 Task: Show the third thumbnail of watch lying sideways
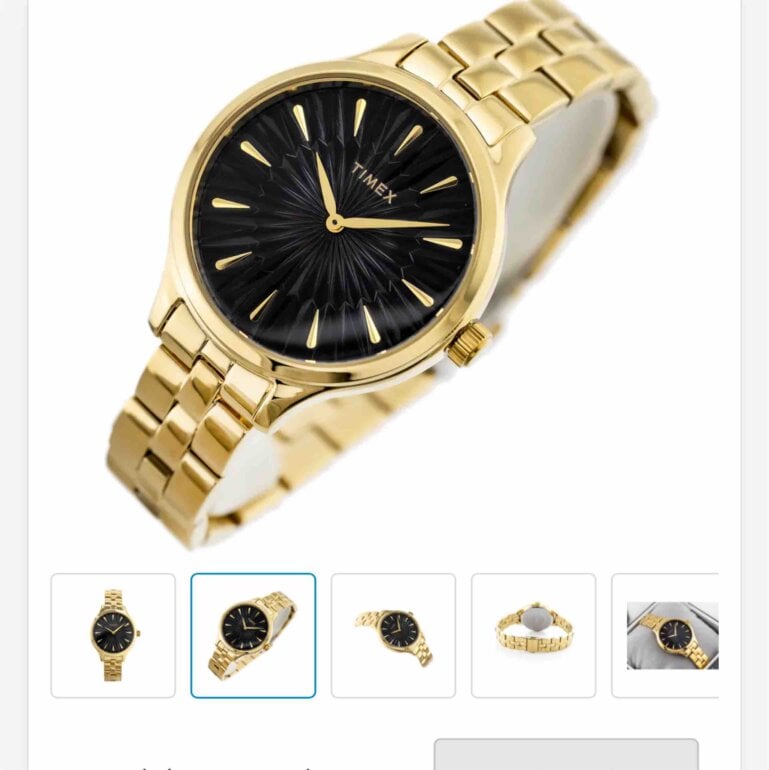(393, 635)
